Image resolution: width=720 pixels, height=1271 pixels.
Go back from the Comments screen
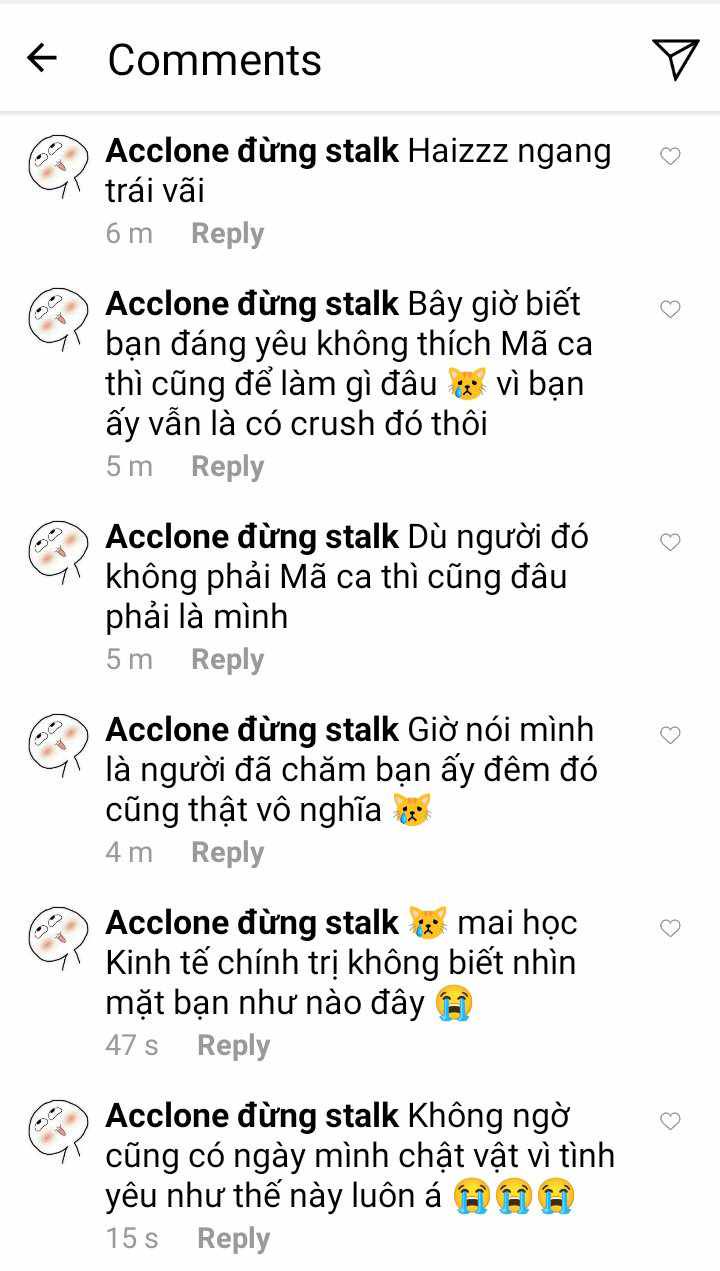coord(42,58)
